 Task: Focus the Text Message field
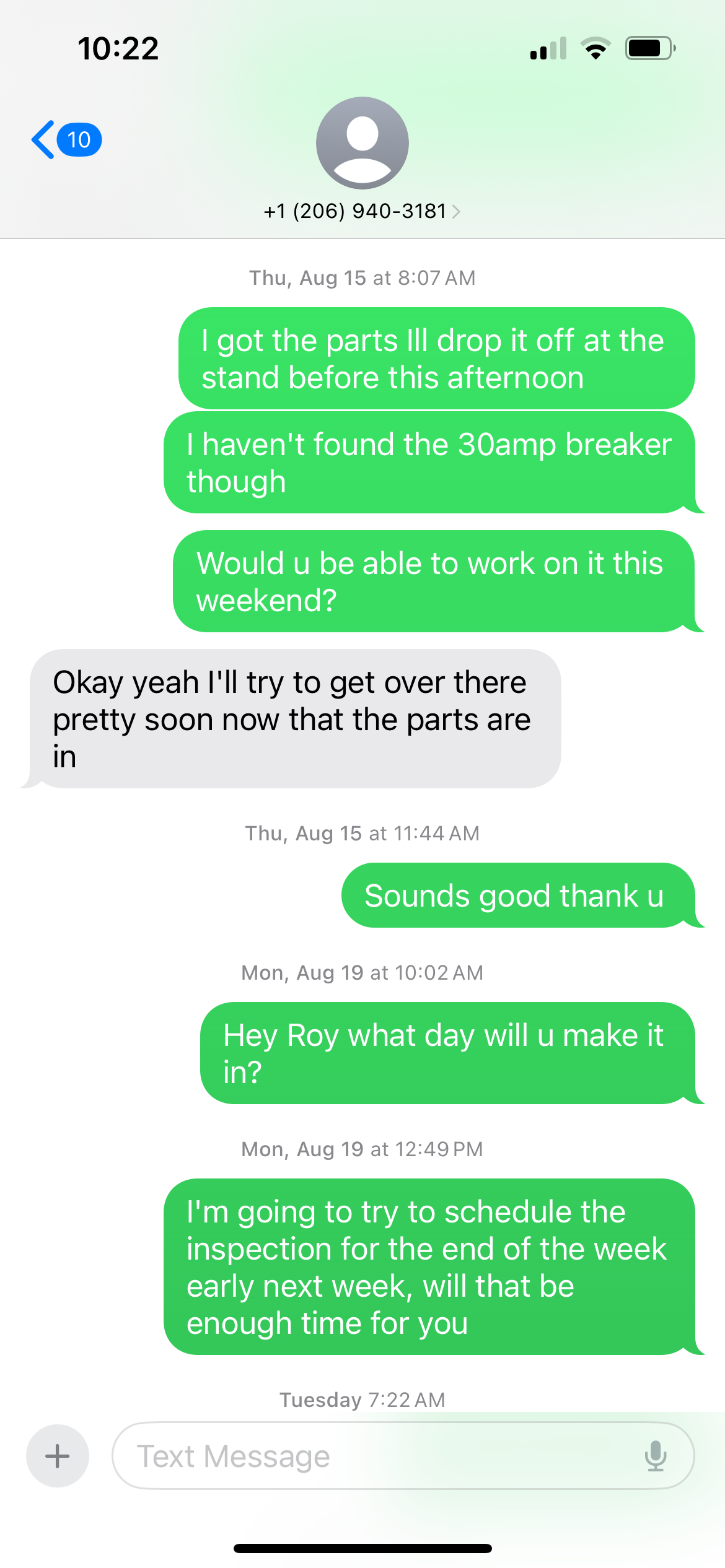coord(372,1456)
